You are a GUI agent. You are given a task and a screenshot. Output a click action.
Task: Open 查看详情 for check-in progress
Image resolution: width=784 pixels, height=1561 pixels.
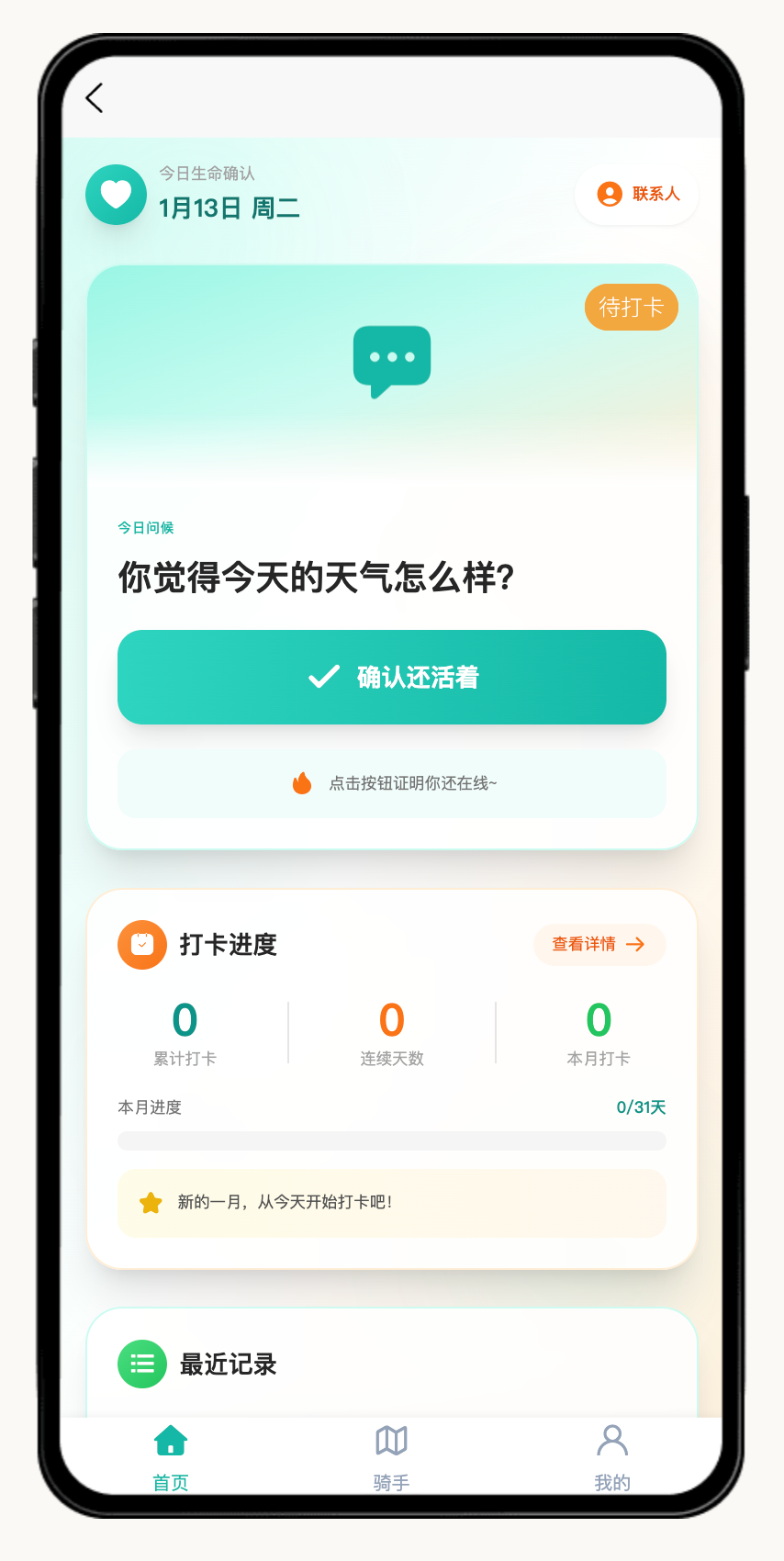pyautogui.click(x=599, y=944)
